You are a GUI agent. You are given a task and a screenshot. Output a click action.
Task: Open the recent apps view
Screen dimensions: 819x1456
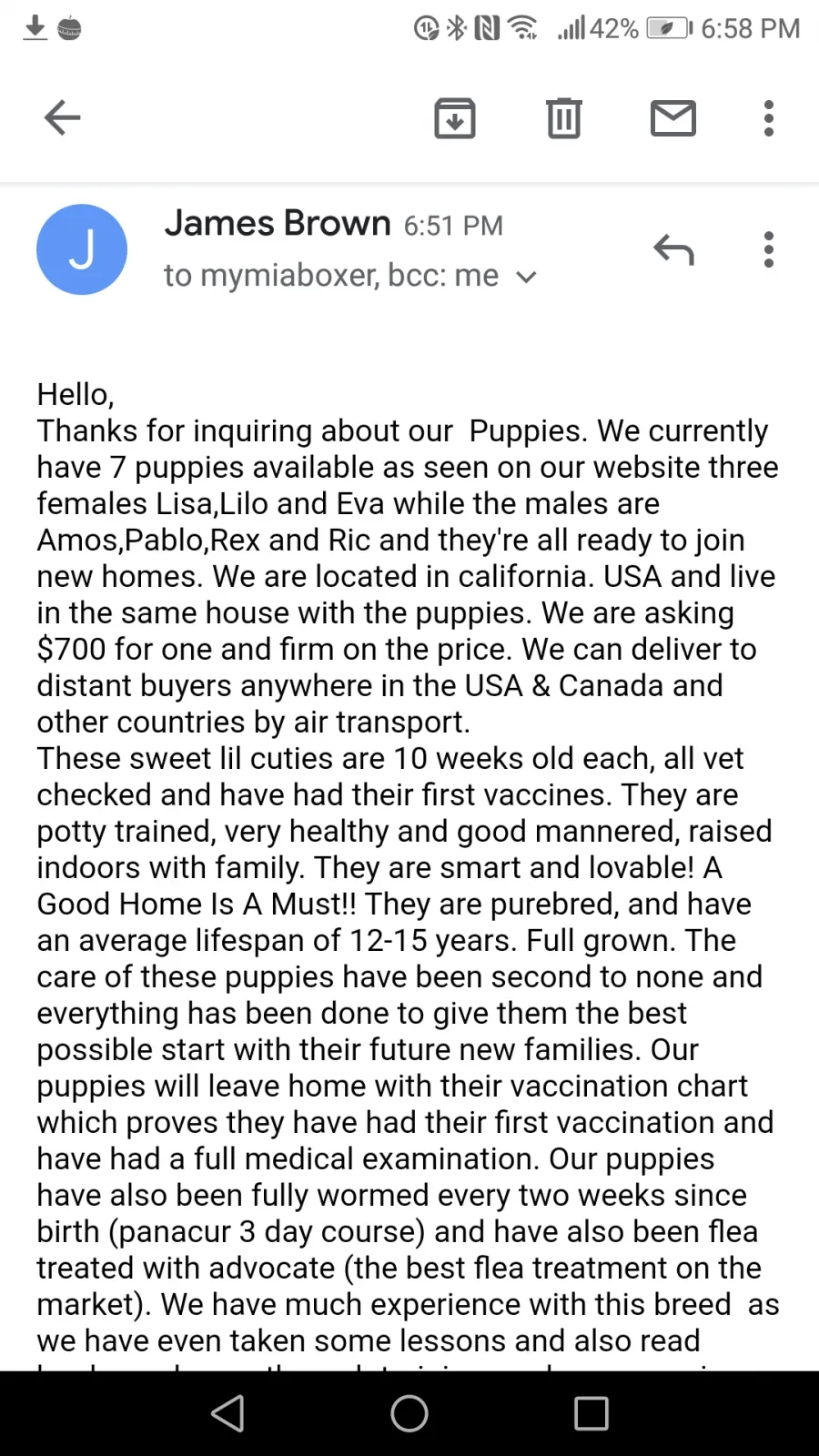(x=591, y=1413)
